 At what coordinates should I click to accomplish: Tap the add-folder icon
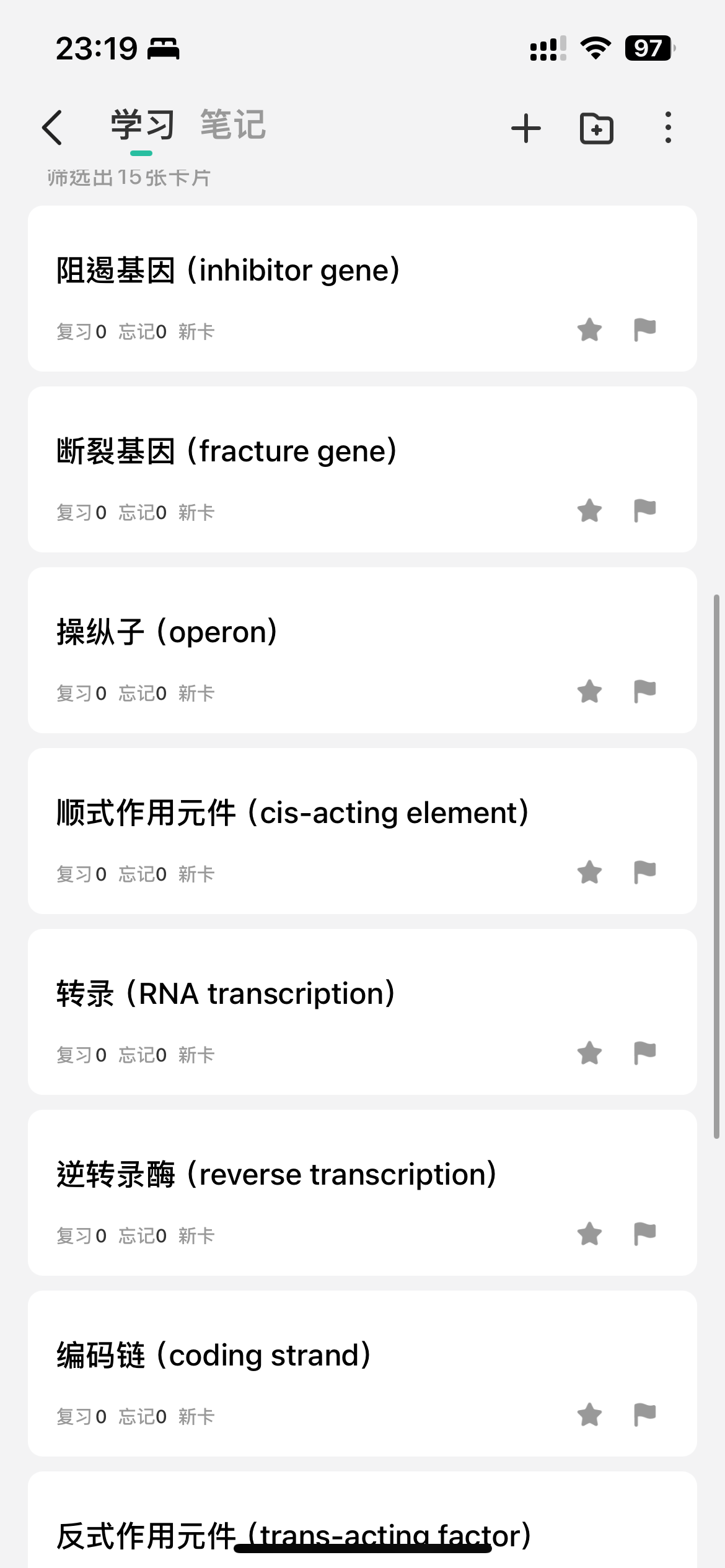(x=596, y=128)
